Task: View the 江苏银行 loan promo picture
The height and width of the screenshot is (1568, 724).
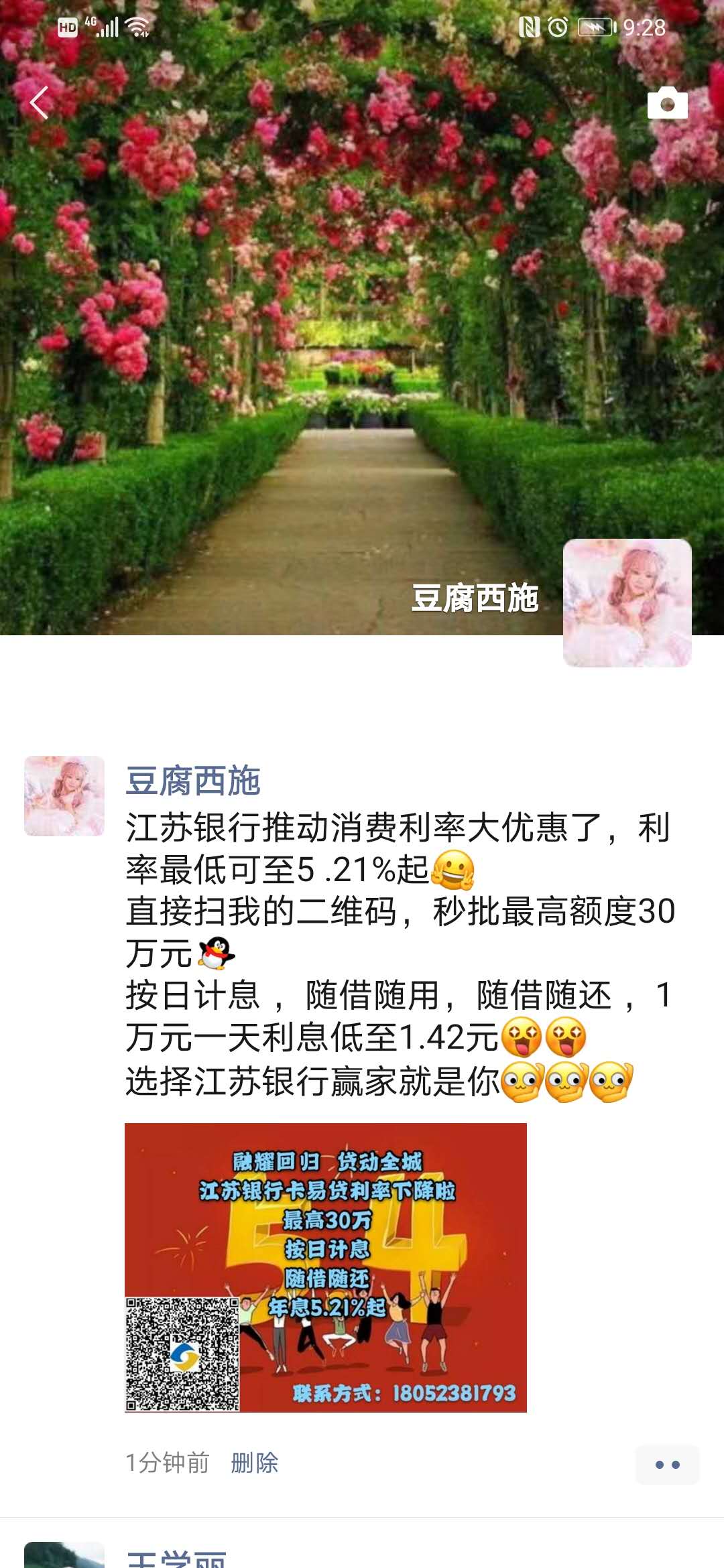Action: coord(326,1268)
